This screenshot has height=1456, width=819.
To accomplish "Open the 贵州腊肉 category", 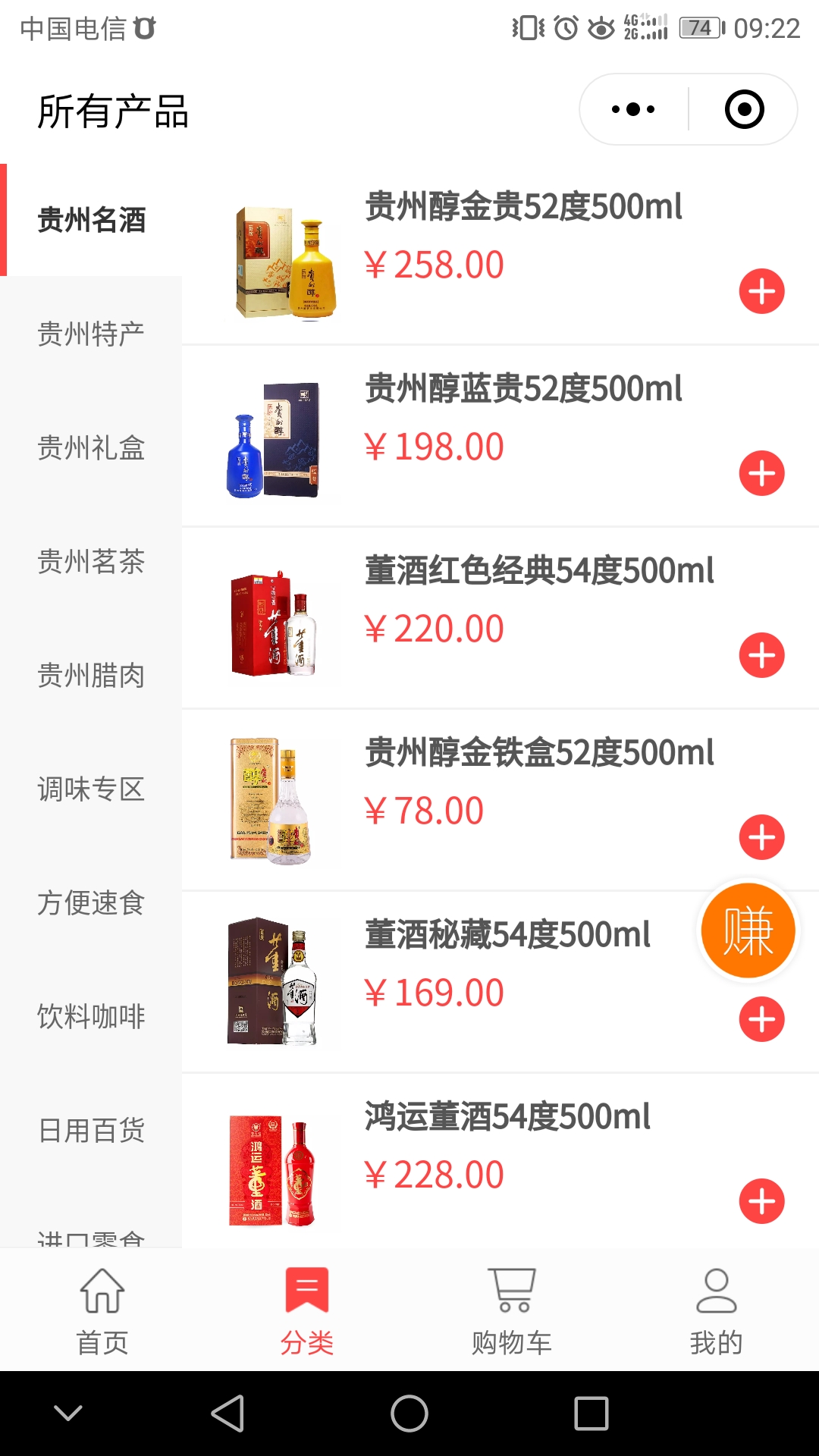I will coord(91,675).
